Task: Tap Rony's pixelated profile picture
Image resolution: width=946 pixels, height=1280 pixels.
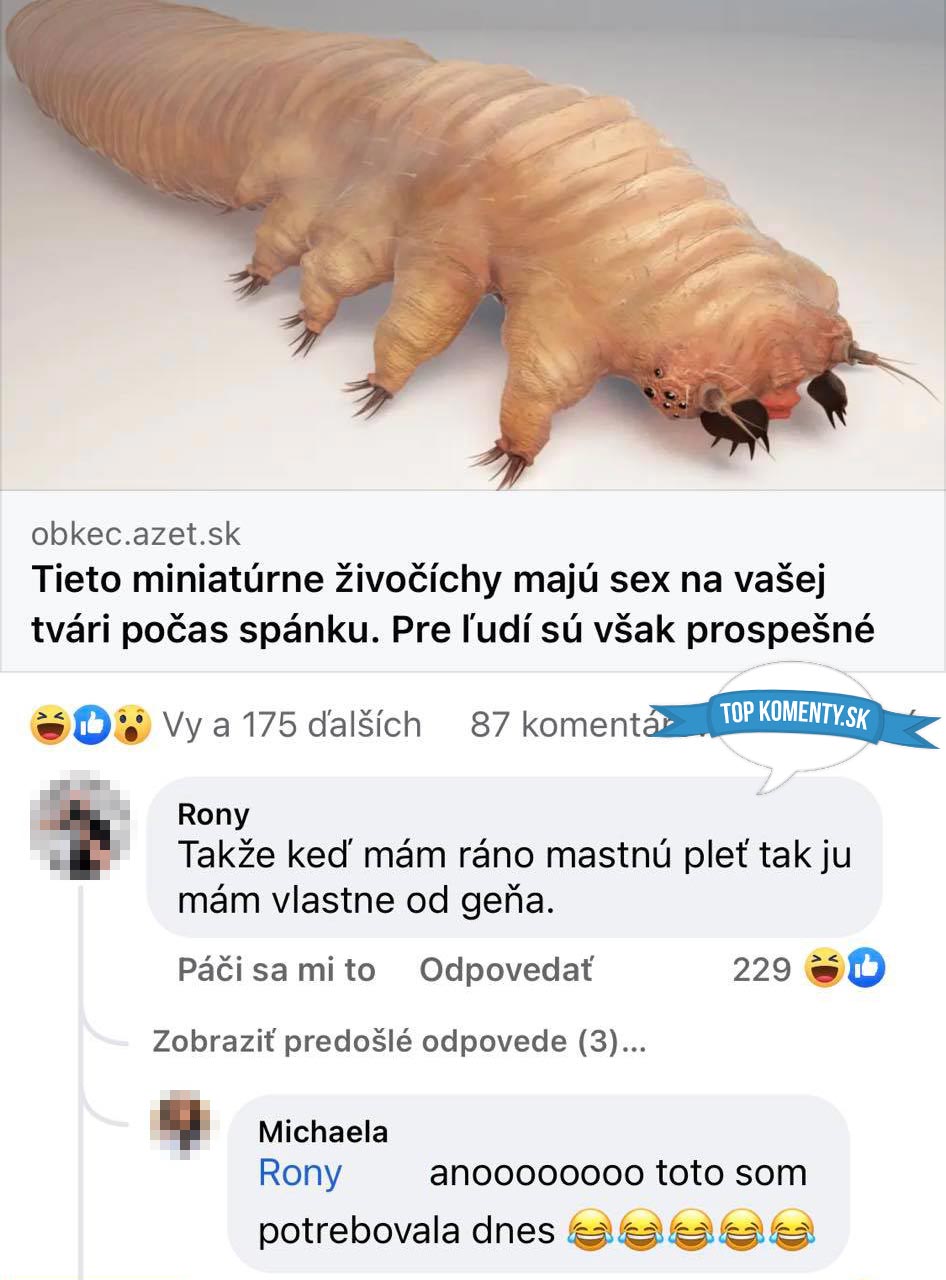Action: (x=80, y=826)
